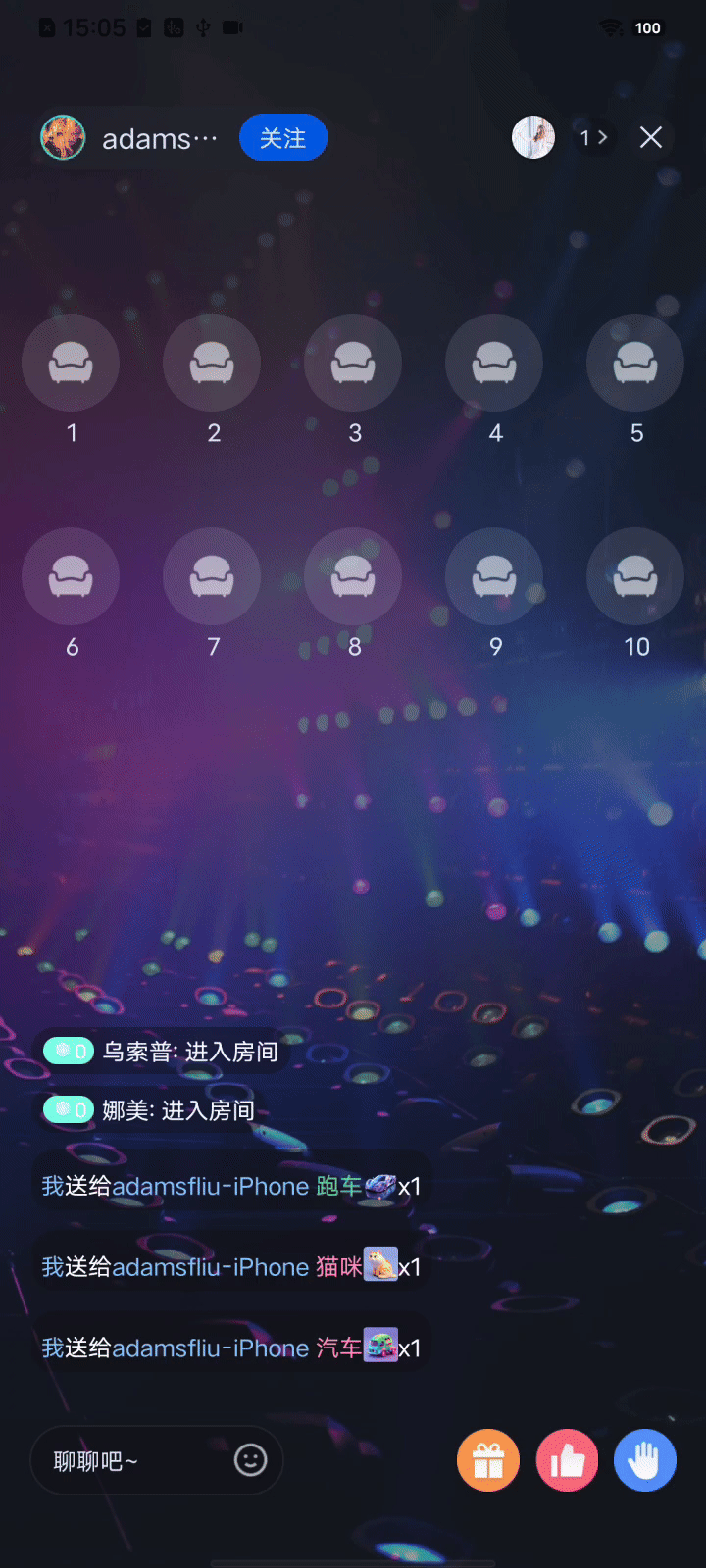Take seat number 7
Screen dimensions: 706x1568
point(212,576)
